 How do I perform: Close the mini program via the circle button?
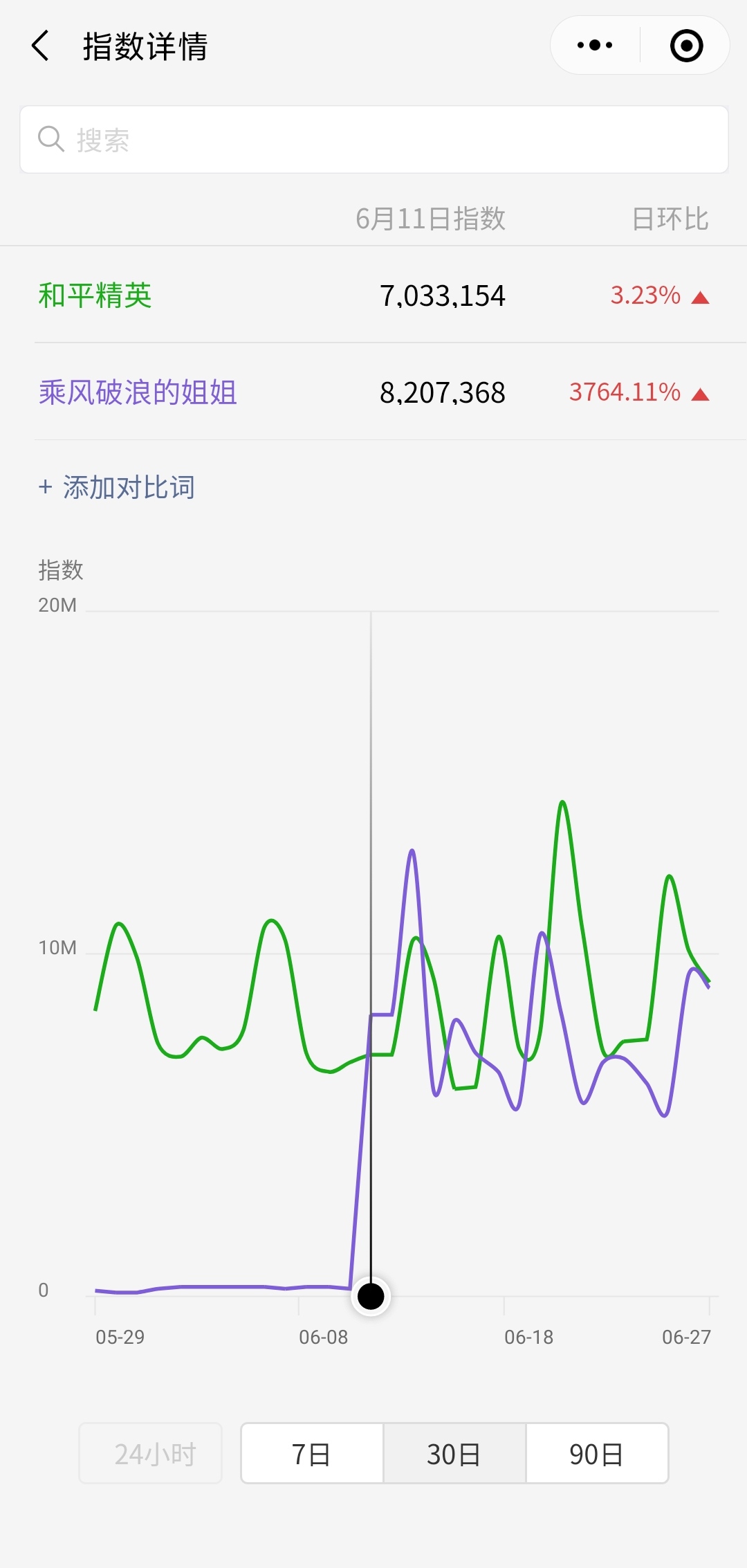click(686, 46)
